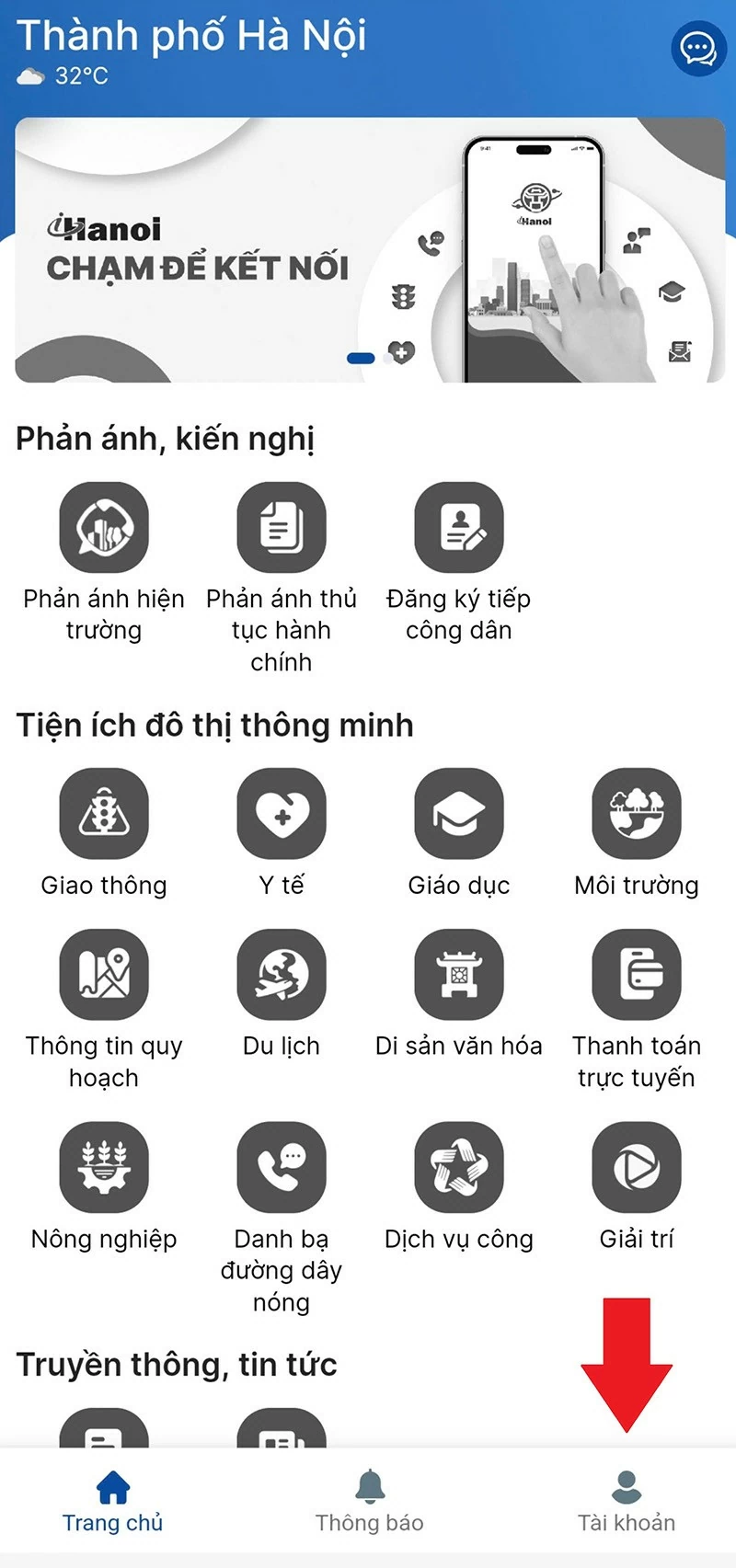Open the Giáo dục education service
The height and width of the screenshot is (1568, 736).
459,815
